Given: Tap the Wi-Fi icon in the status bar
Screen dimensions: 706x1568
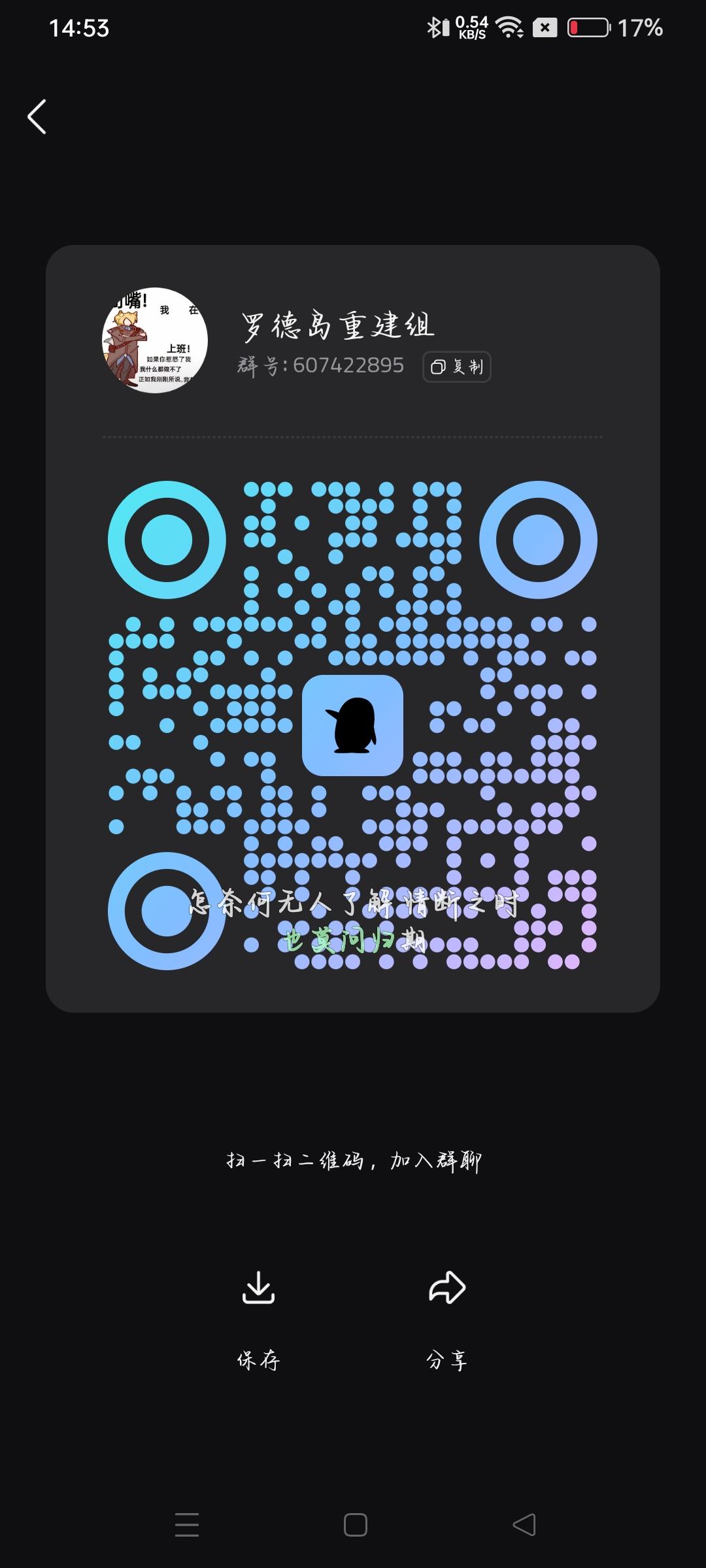Looking at the screenshot, I should [x=509, y=28].
